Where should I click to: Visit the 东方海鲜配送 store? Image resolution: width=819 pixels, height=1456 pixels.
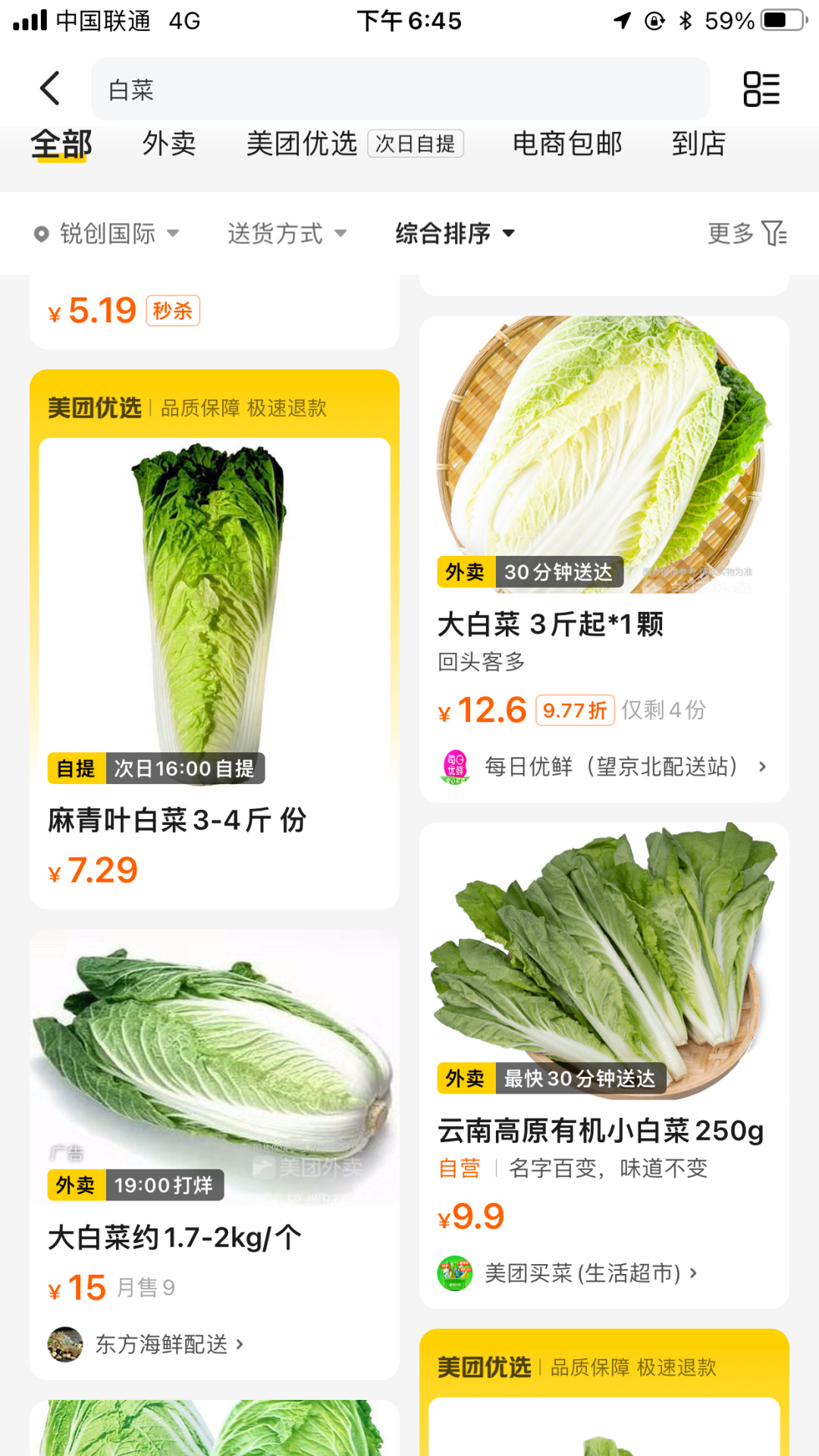tap(162, 1345)
